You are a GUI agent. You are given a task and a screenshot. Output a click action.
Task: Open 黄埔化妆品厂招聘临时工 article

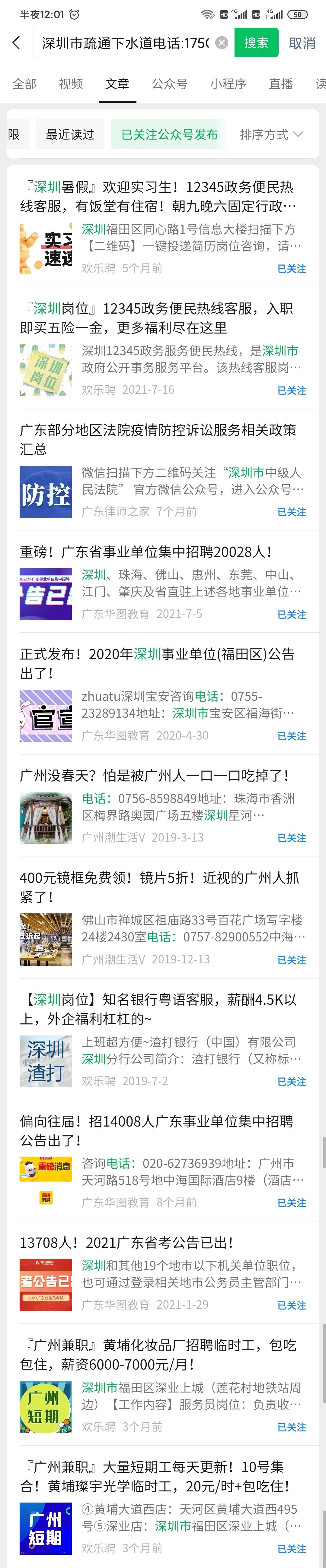pyautogui.click(x=158, y=1354)
